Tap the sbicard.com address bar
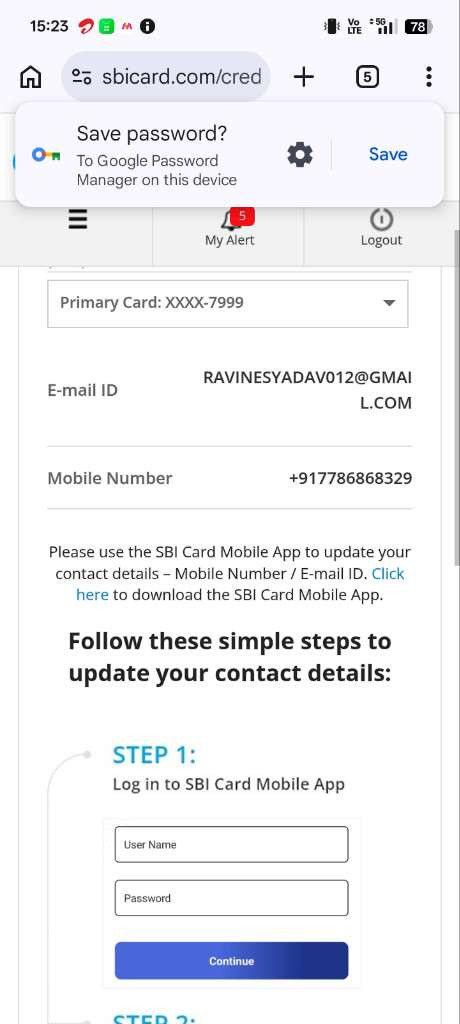The width and height of the screenshot is (460, 1024). [x=166, y=77]
